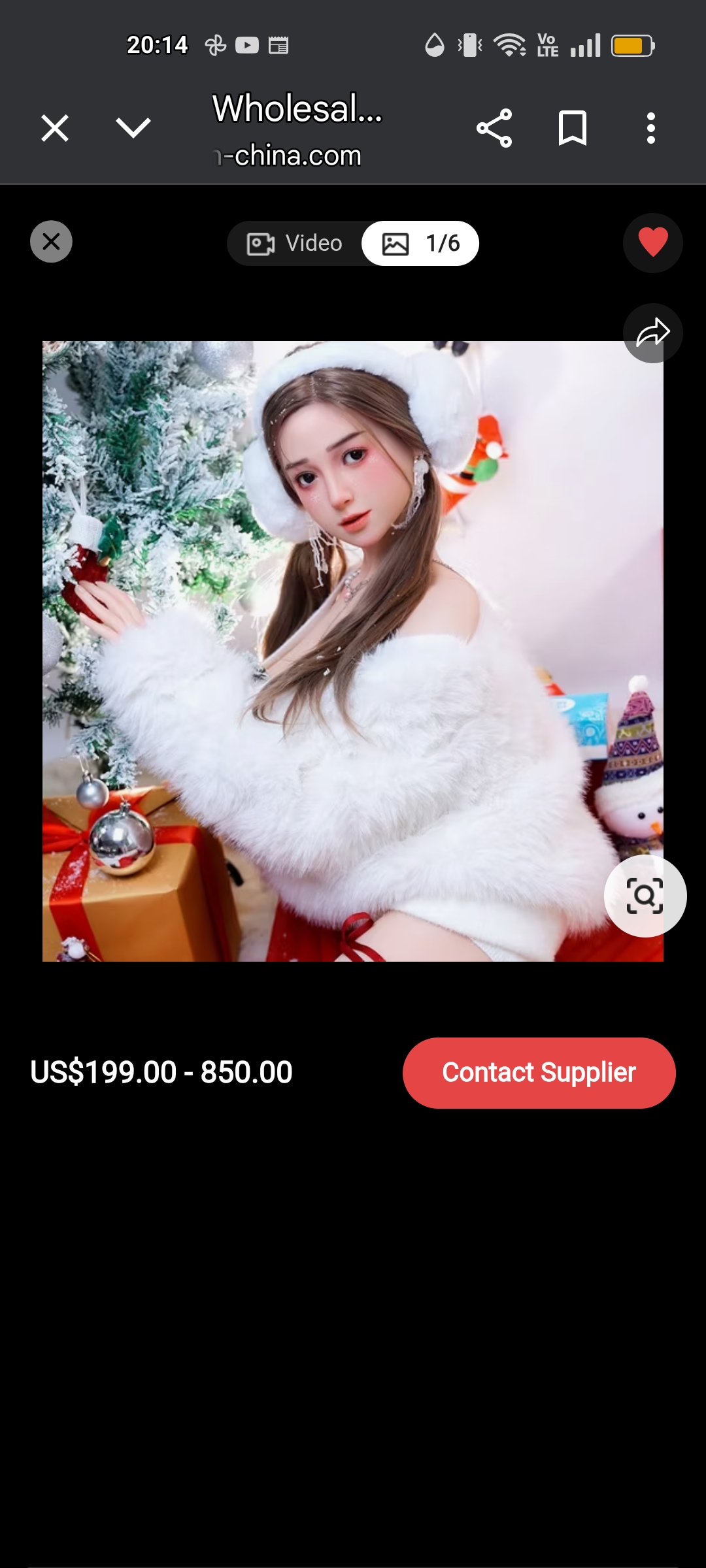This screenshot has height=1568, width=706.
Task: Switch to the Video tab
Action: click(295, 243)
